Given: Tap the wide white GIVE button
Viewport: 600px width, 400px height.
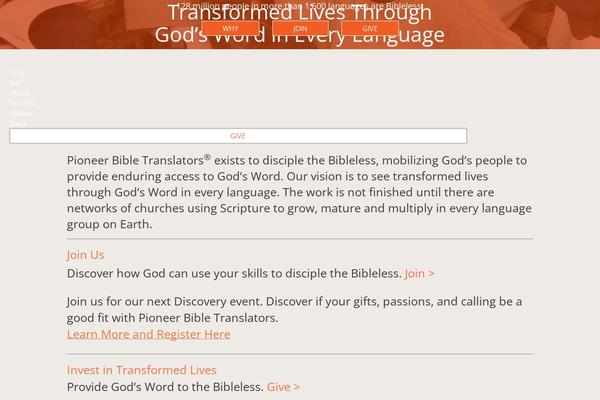Looking at the screenshot, I should [x=238, y=136].
